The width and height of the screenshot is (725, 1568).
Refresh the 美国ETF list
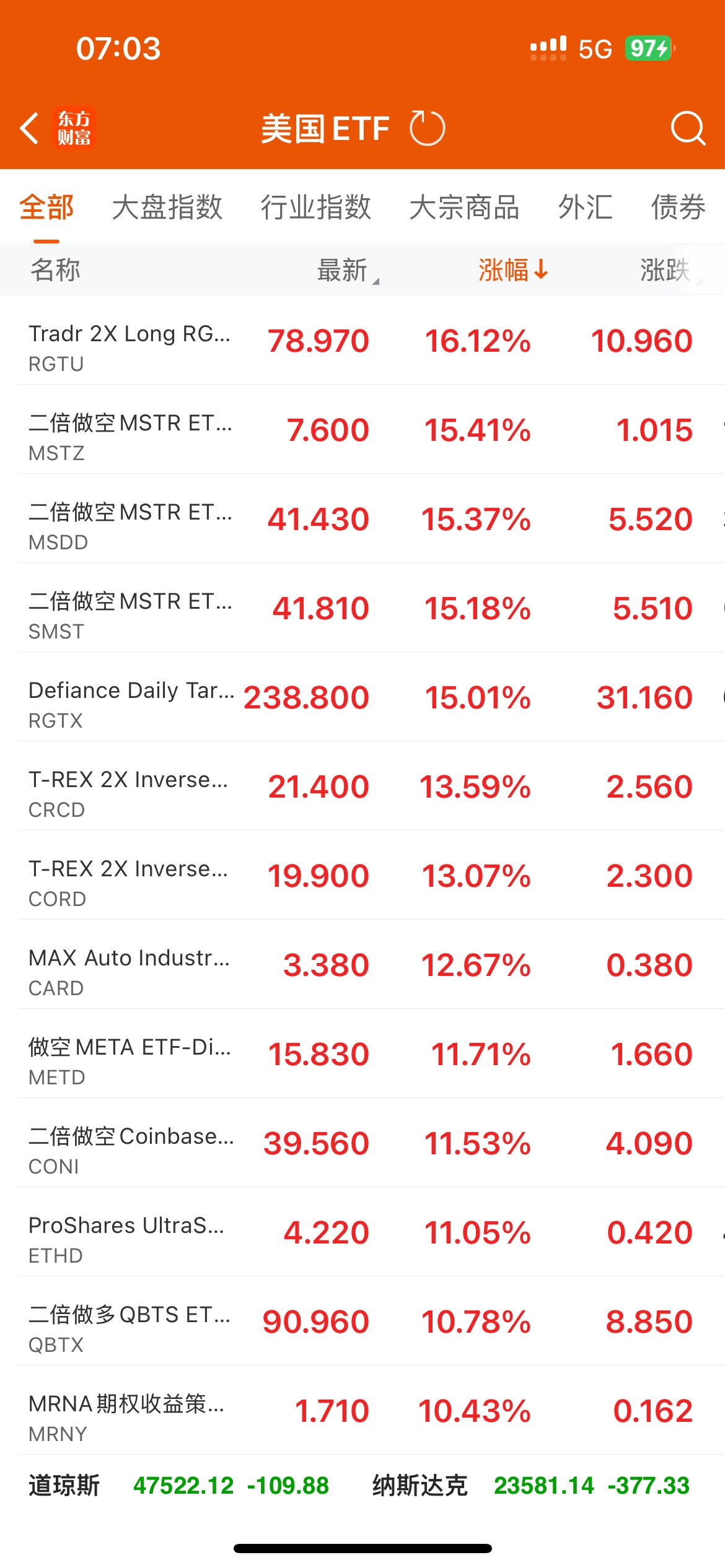click(x=427, y=128)
